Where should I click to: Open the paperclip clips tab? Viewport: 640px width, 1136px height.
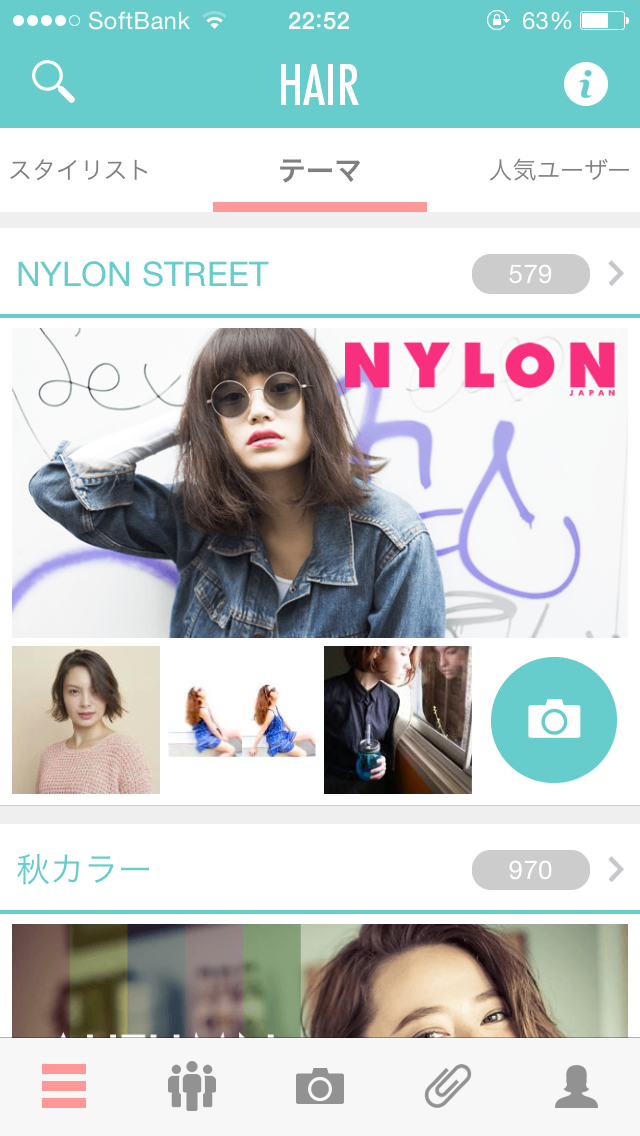coord(448,1086)
